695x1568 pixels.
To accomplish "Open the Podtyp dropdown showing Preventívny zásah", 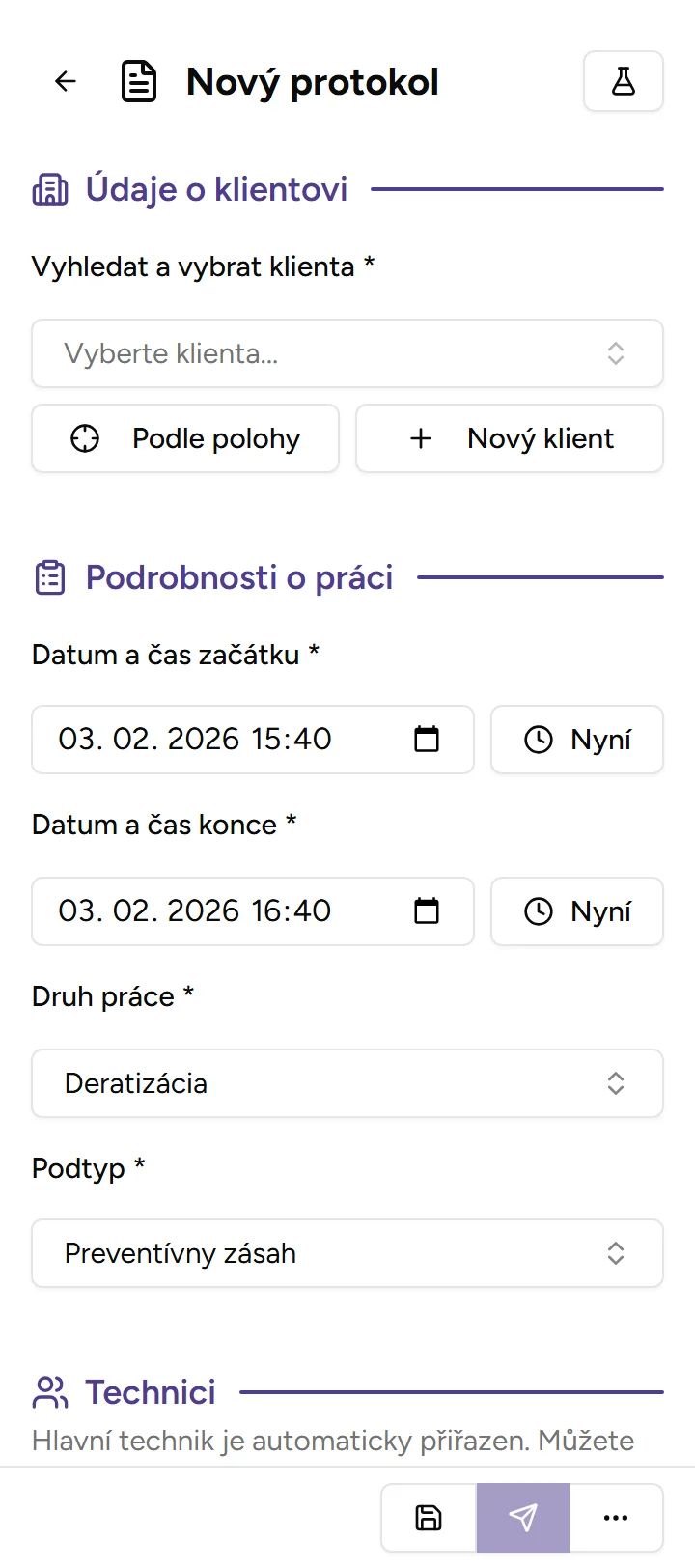I will pos(347,1252).
